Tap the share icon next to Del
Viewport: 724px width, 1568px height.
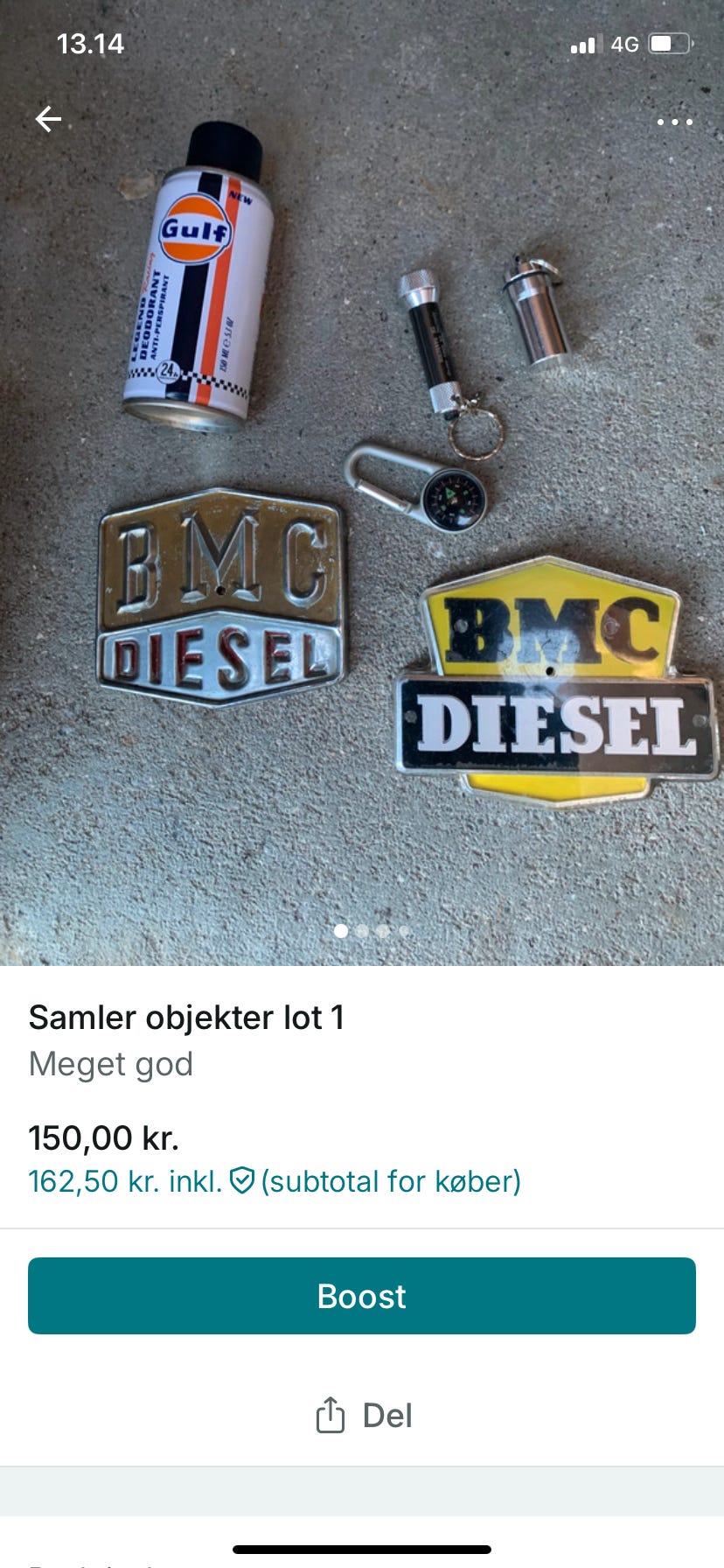(x=331, y=1415)
